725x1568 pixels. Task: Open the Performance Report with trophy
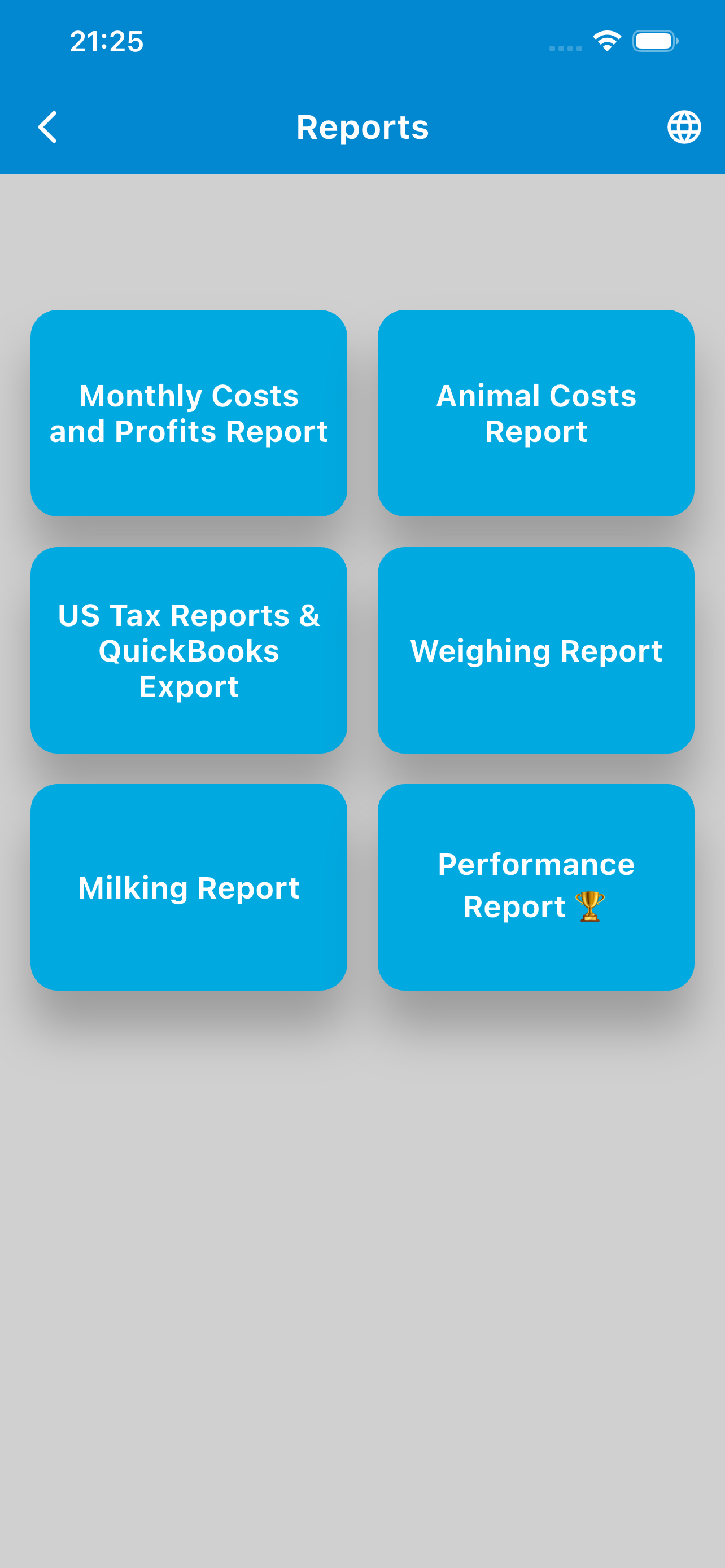[x=536, y=887]
